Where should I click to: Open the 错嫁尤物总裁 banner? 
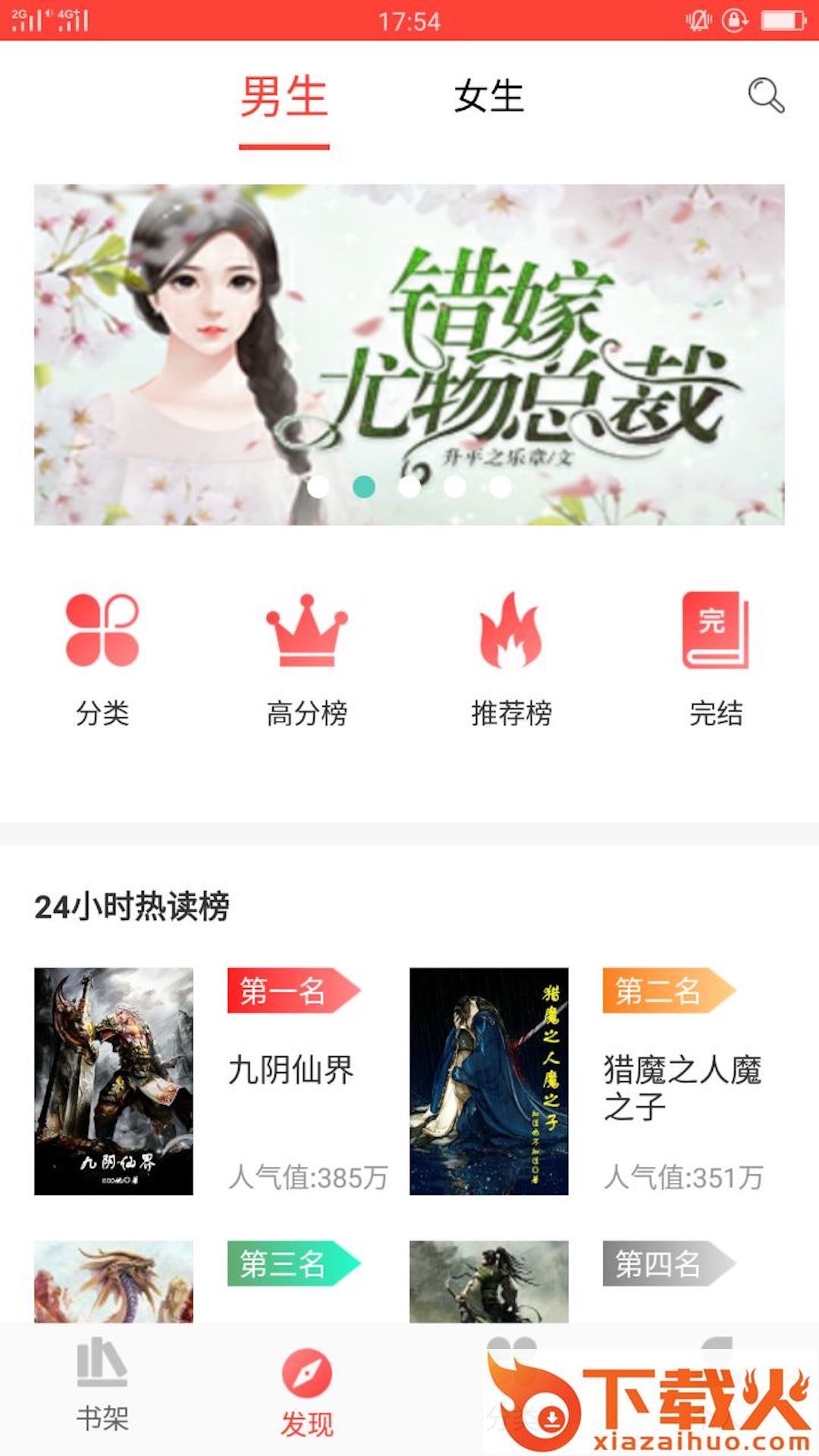coord(409,353)
